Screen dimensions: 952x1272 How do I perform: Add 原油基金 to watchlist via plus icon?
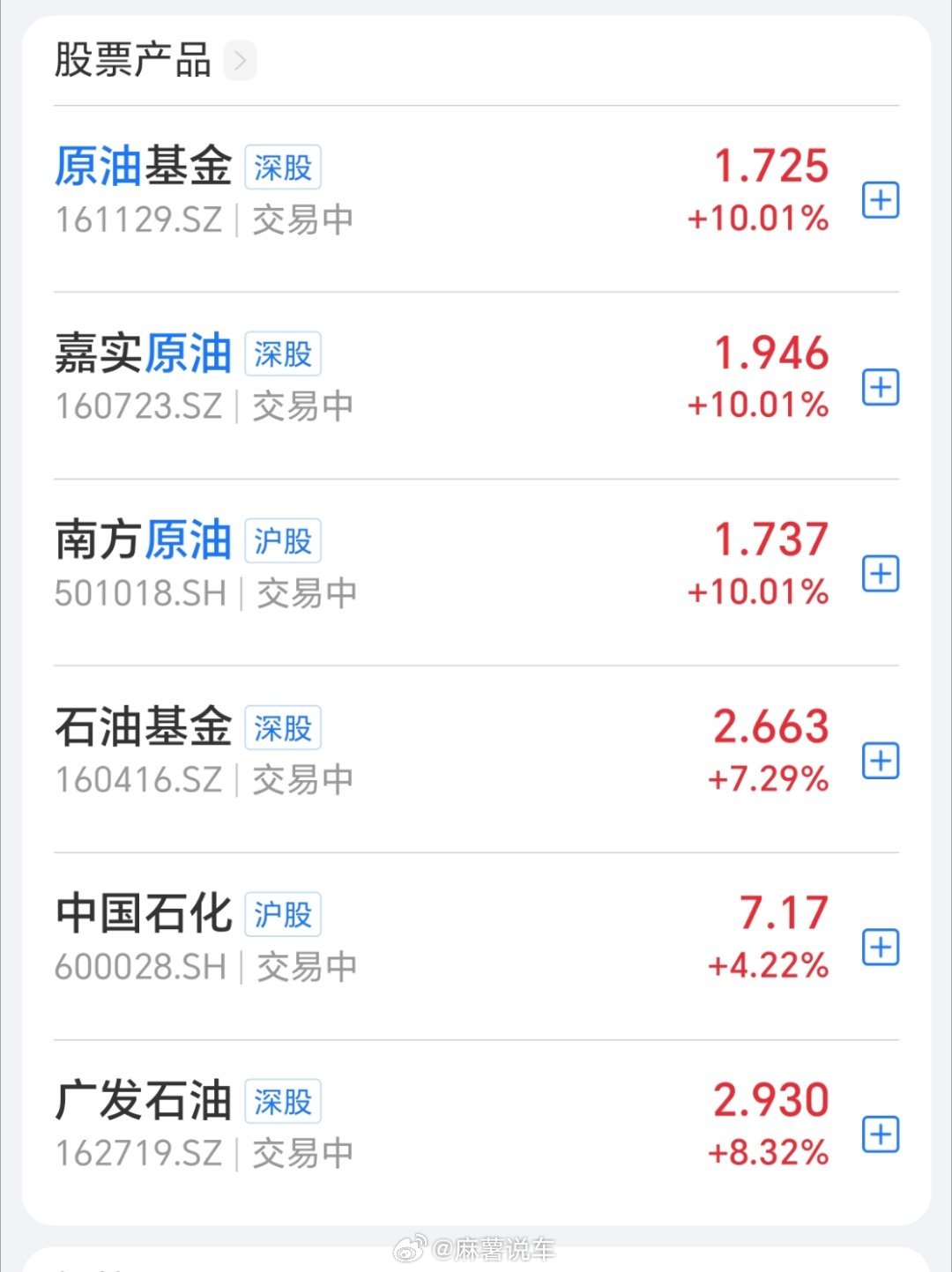[x=880, y=201]
